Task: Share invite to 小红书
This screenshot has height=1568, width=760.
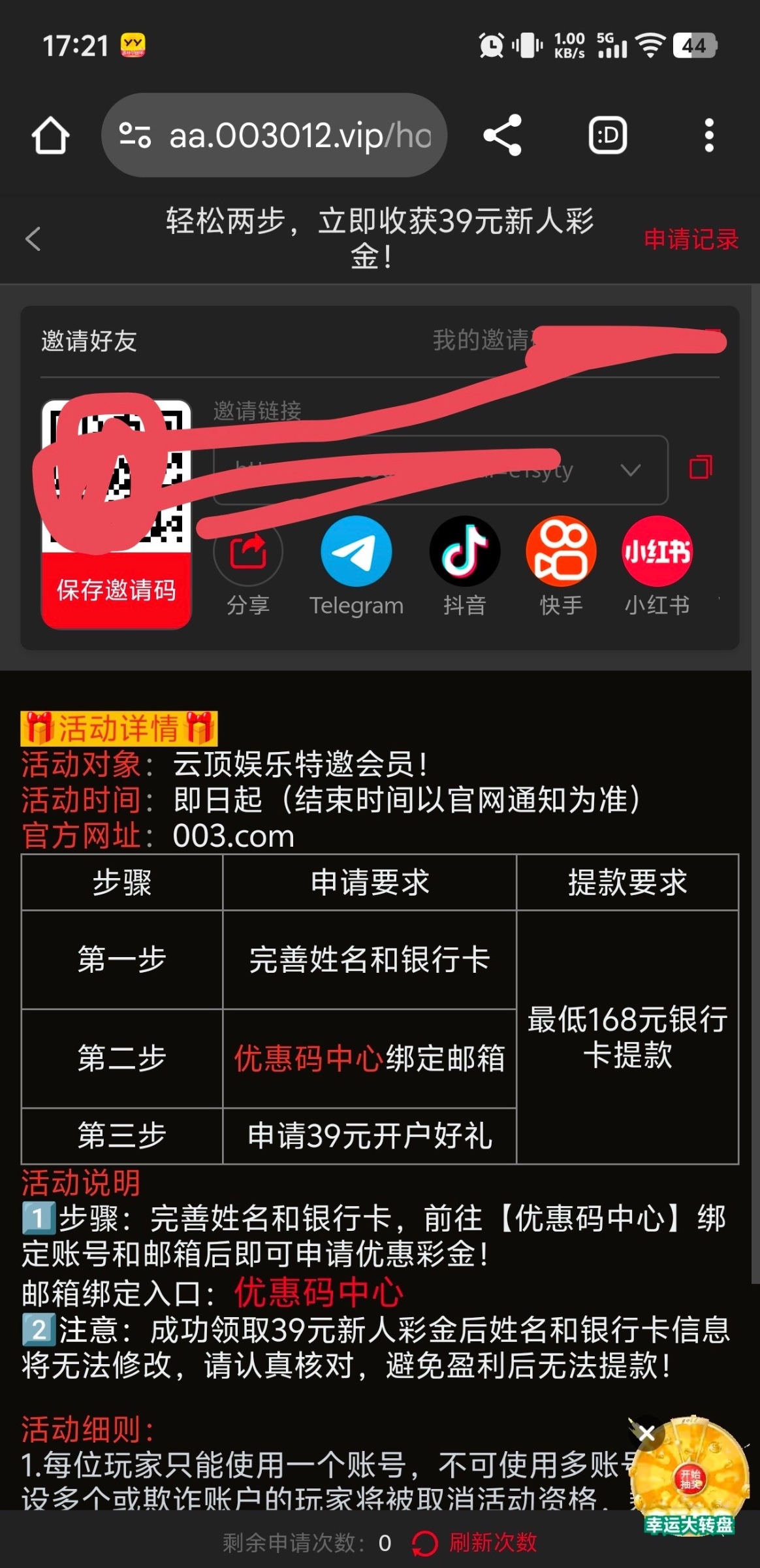Action: pyautogui.click(x=657, y=552)
